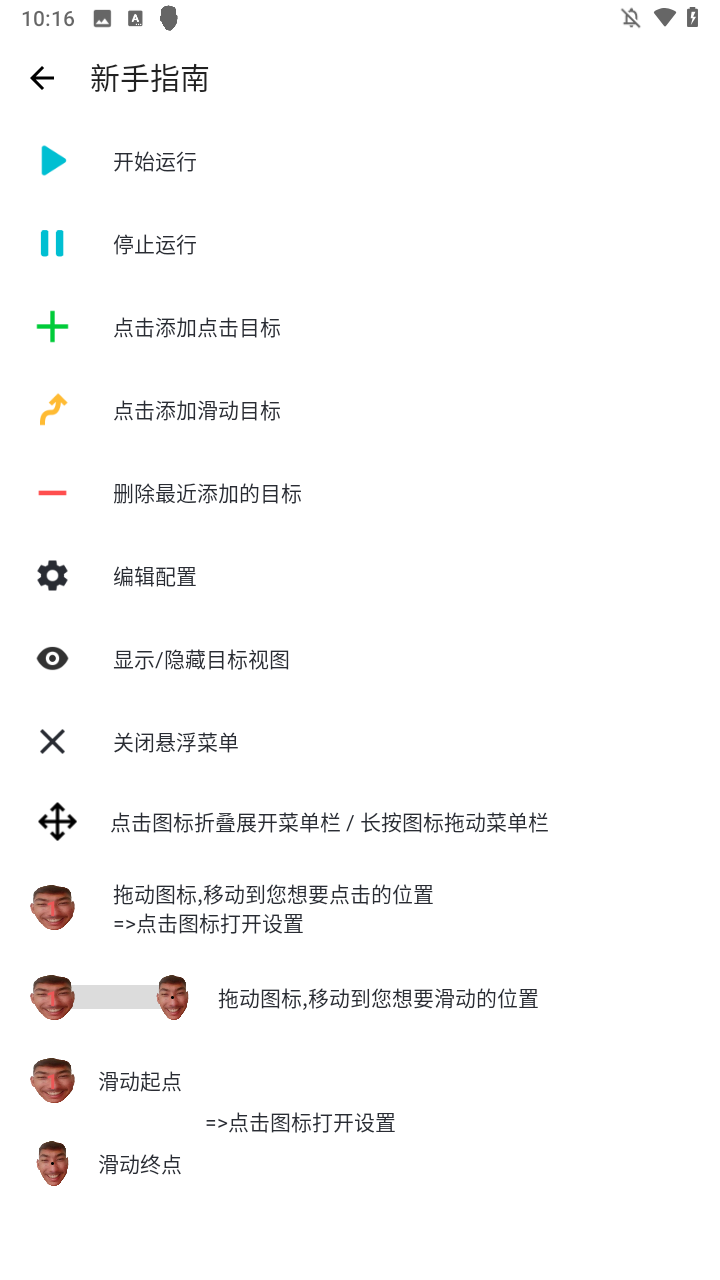Tap the back arrow to leave 新手指南
This screenshot has width=720, height=1280.
[42, 78]
